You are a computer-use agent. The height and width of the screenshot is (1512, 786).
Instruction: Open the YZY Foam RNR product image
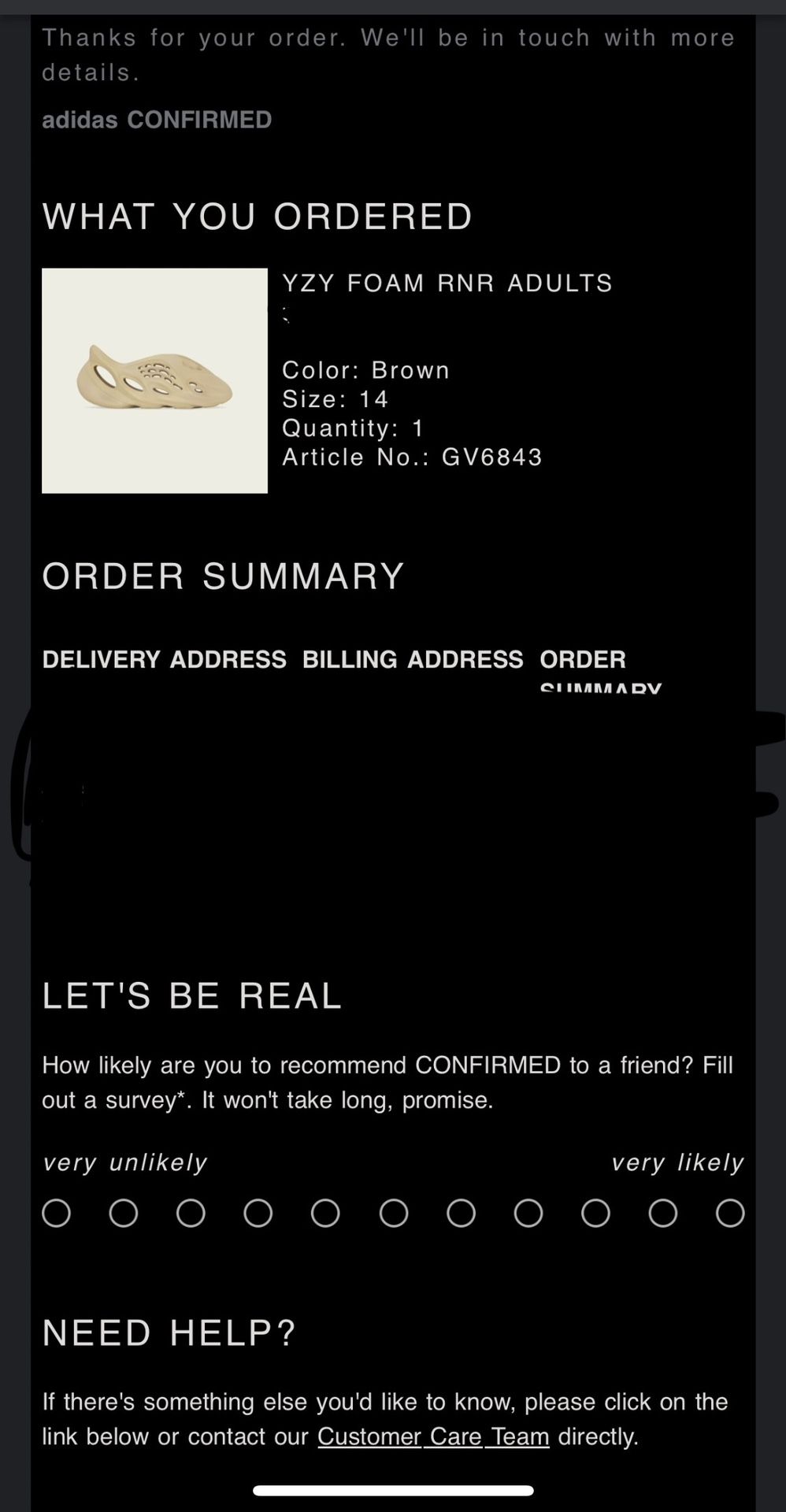[154, 380]
